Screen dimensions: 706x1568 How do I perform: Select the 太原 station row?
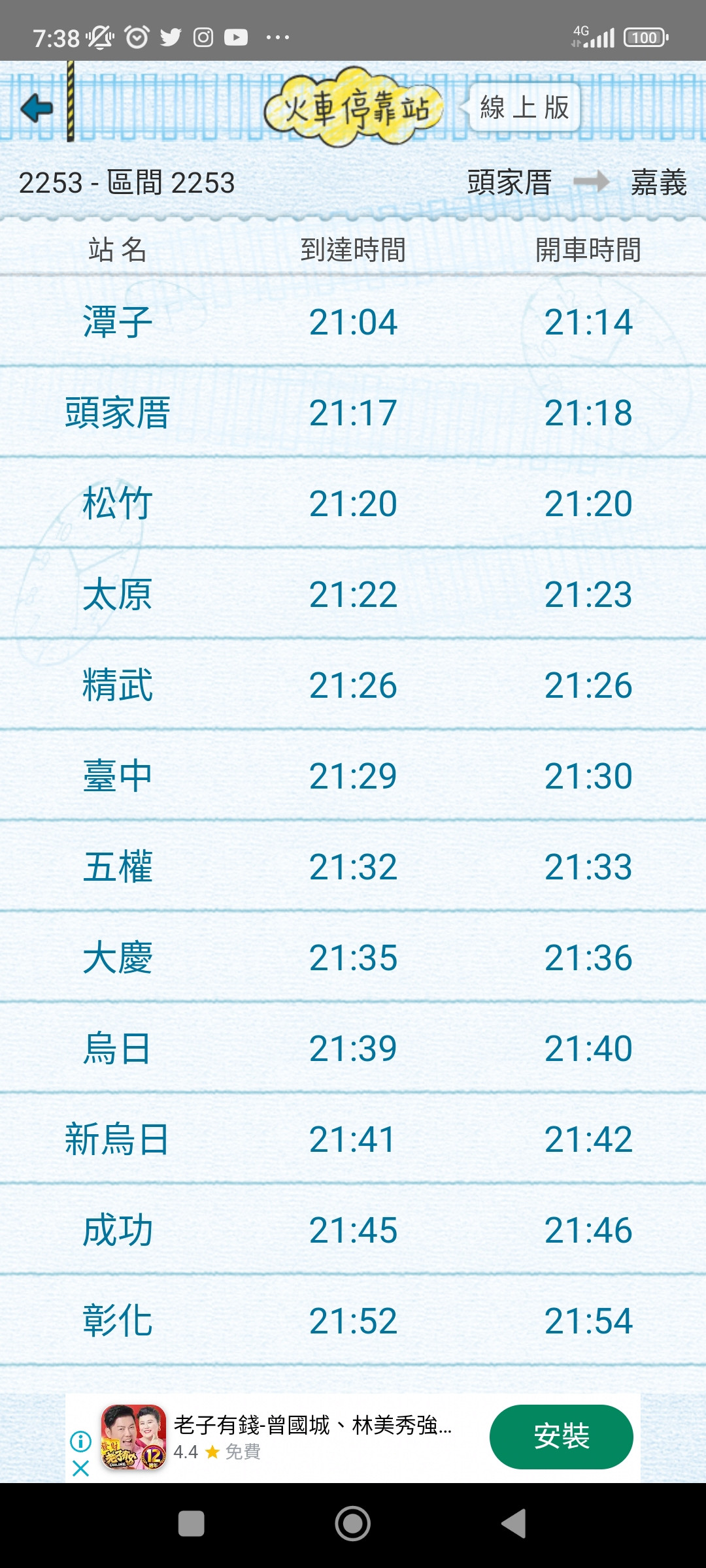[x=353, y=594]
